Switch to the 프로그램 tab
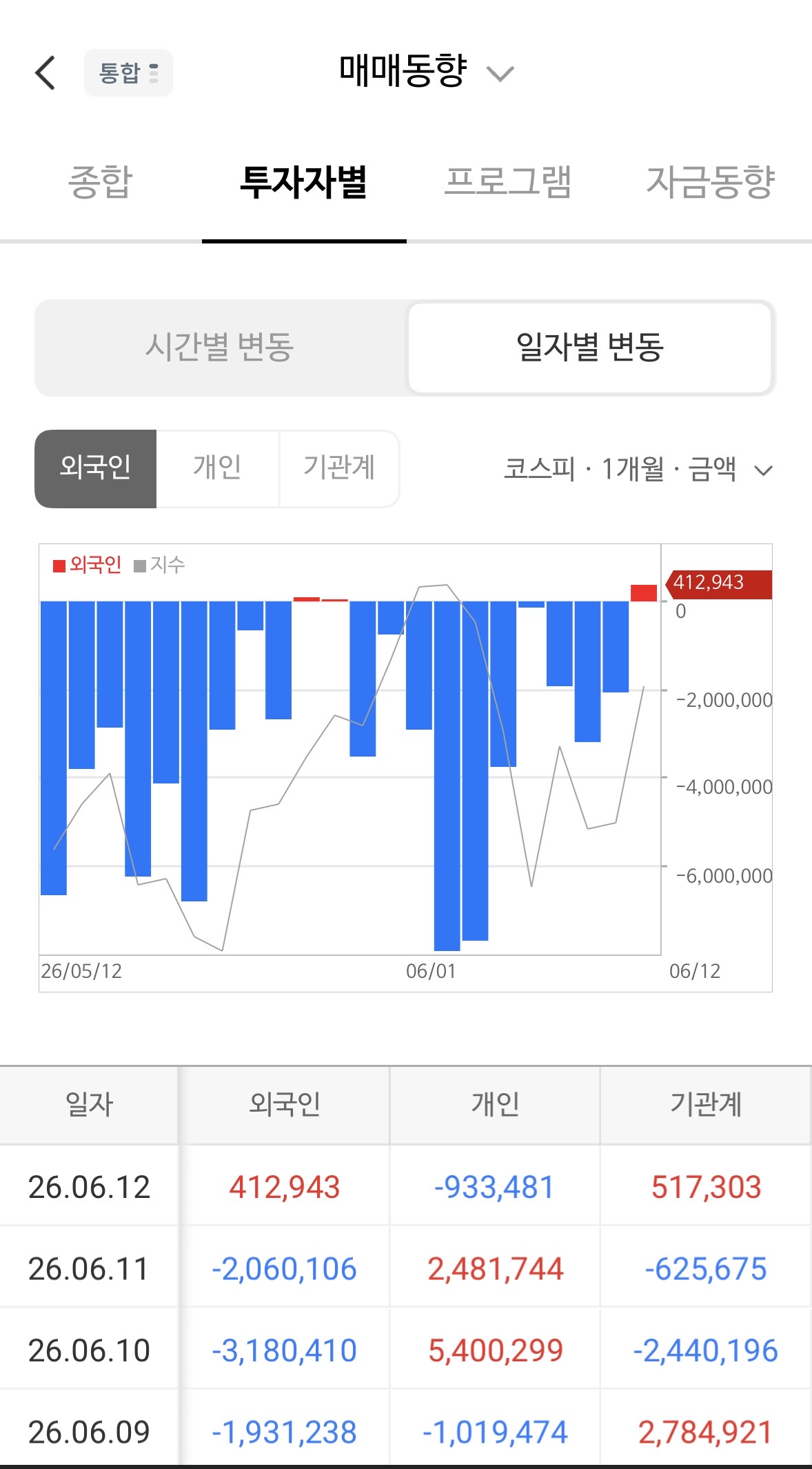Image resolution: width=812 pixels, height=1469 pixels. 507,183
